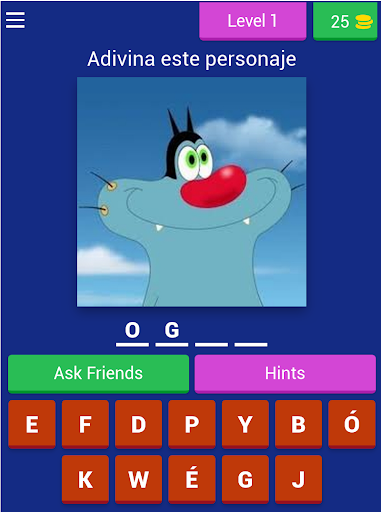Open the Hints options
The image size is (381, 512).
coord(285,373)
